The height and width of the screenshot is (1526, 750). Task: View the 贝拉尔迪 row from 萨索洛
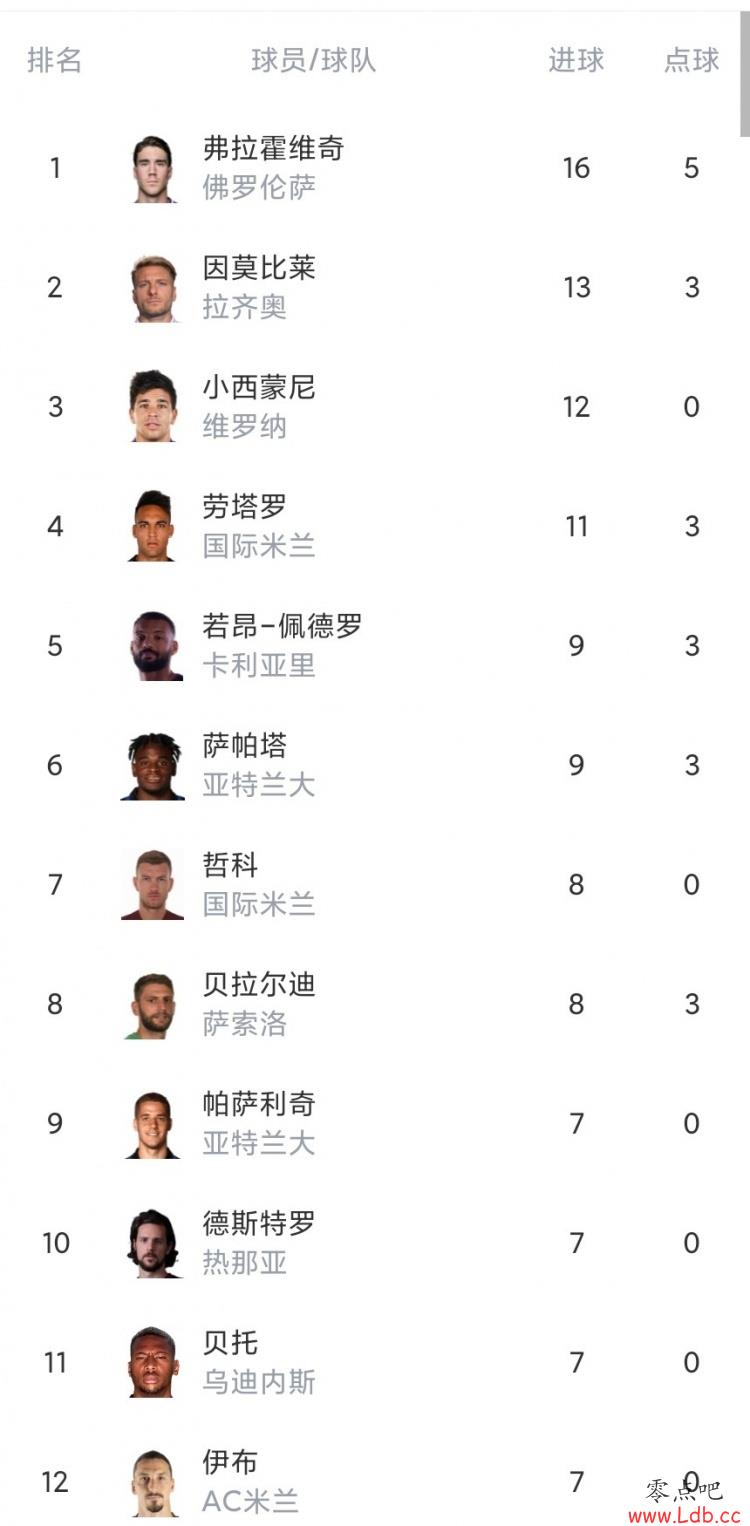[375, 1004]
